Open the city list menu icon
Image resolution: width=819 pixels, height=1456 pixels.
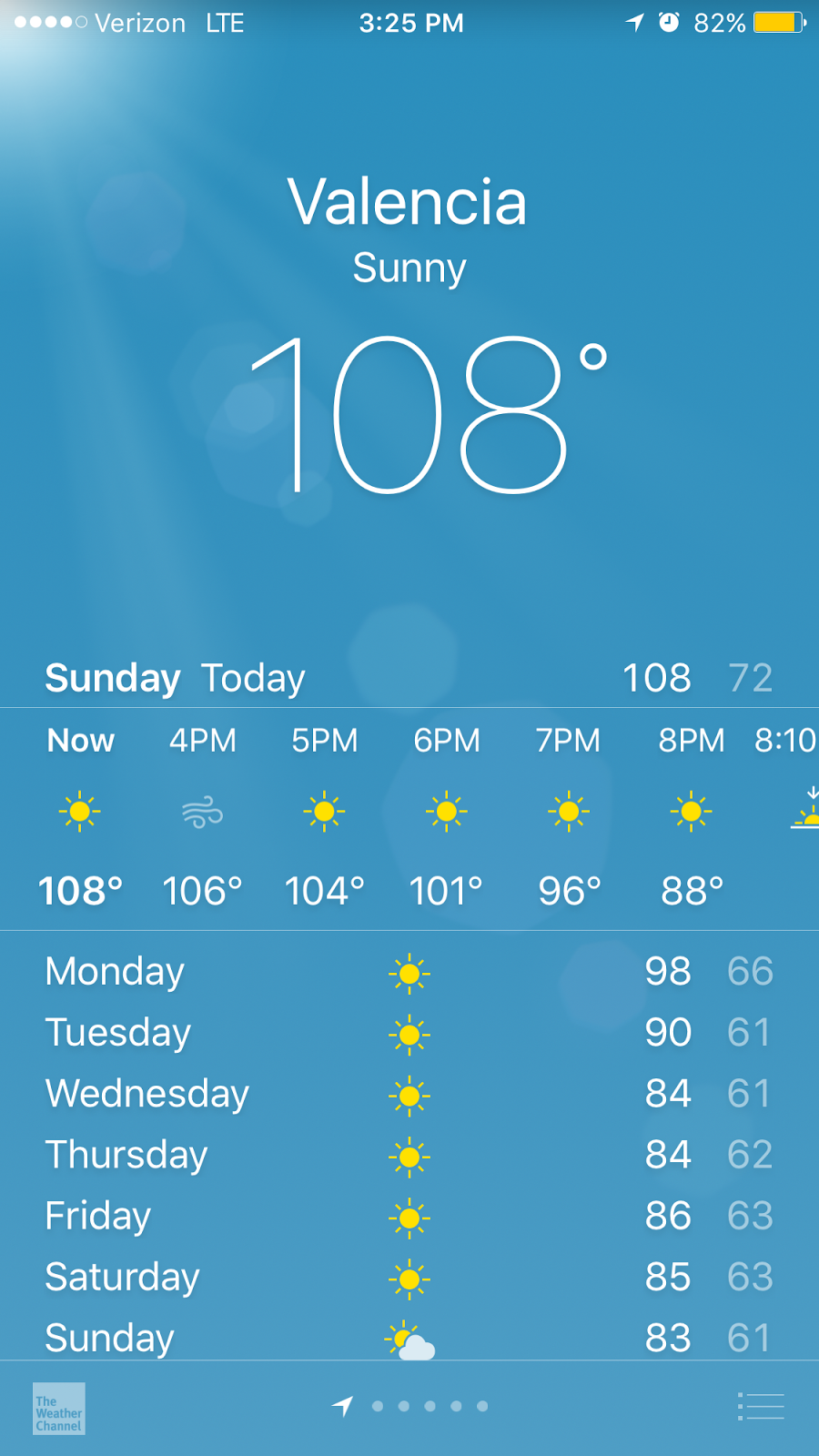click(x=761, y=1406)
